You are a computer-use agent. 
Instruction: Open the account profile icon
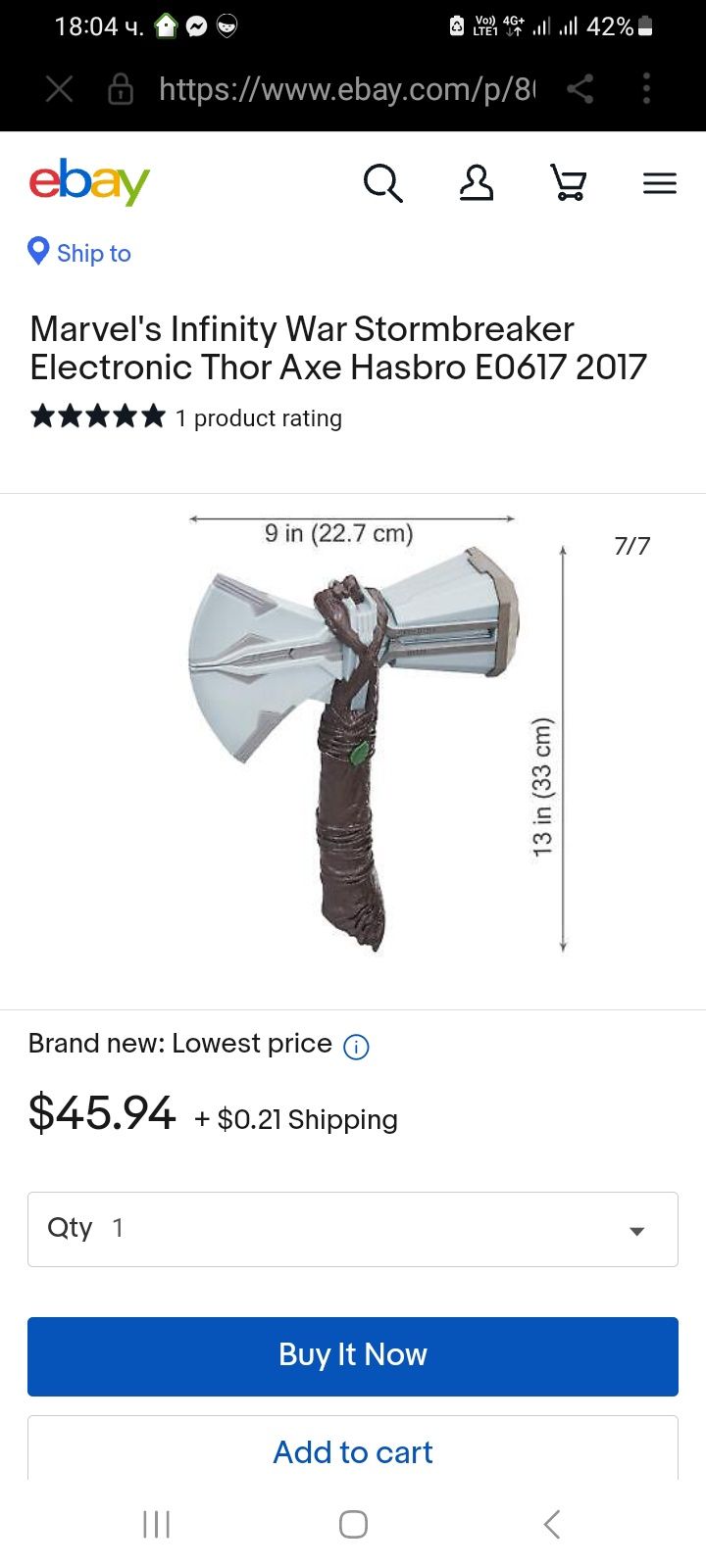(477, 182)
